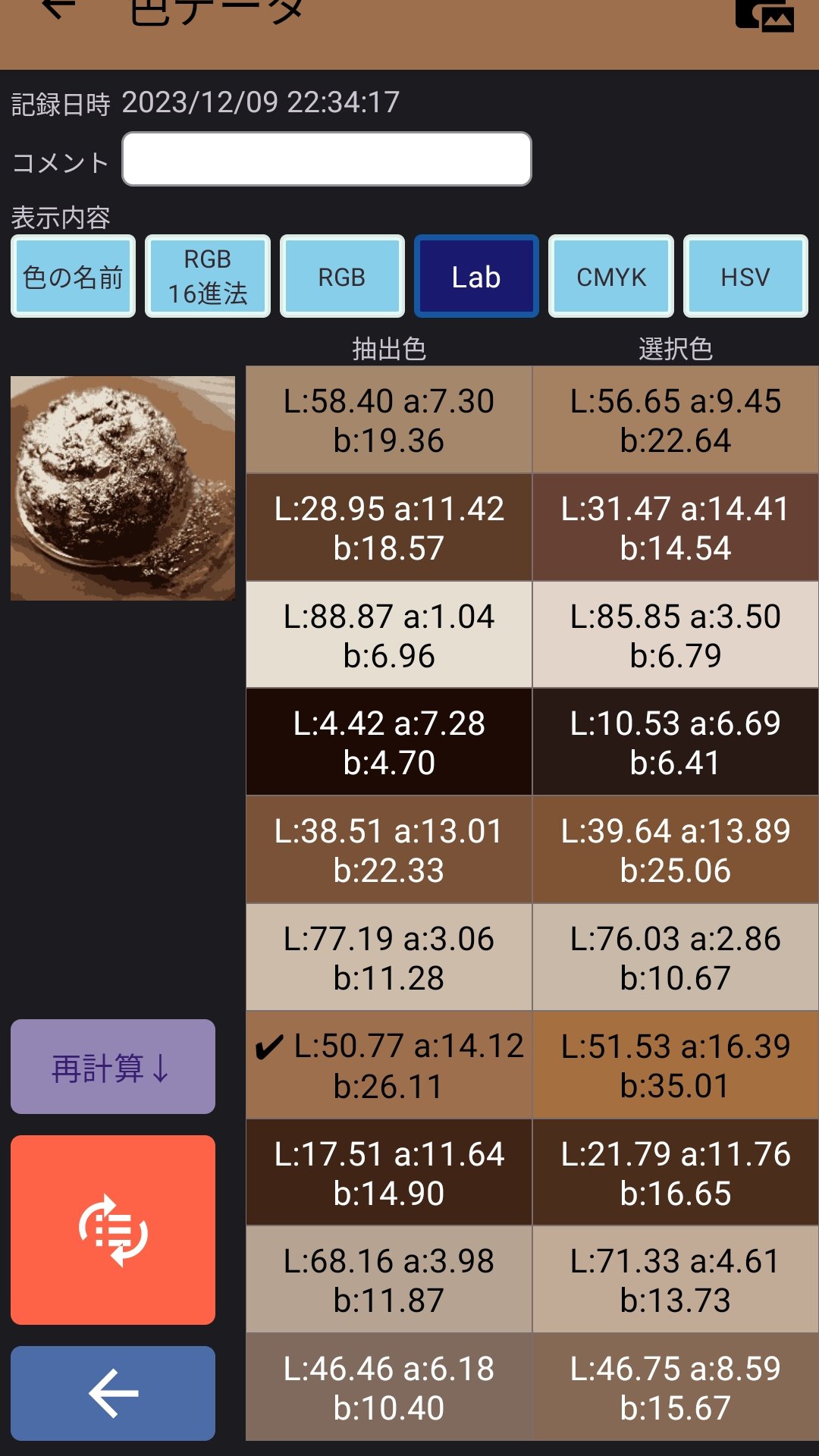The height and width of the screenshot is (1456, 819).
Task: Select the Lab display option
Action: point(476,277)
